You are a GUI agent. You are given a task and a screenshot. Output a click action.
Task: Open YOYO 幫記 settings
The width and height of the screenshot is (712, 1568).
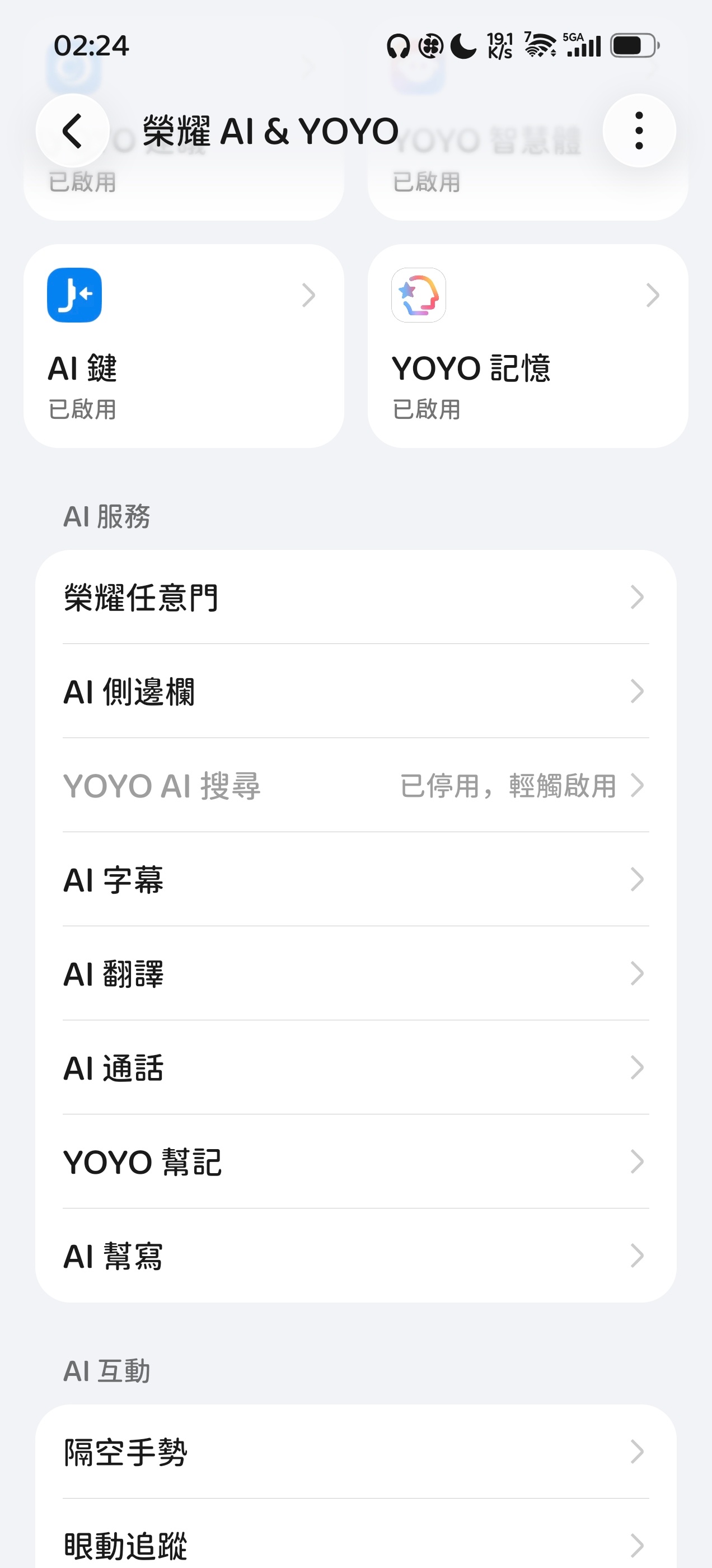coord(356,1161)
